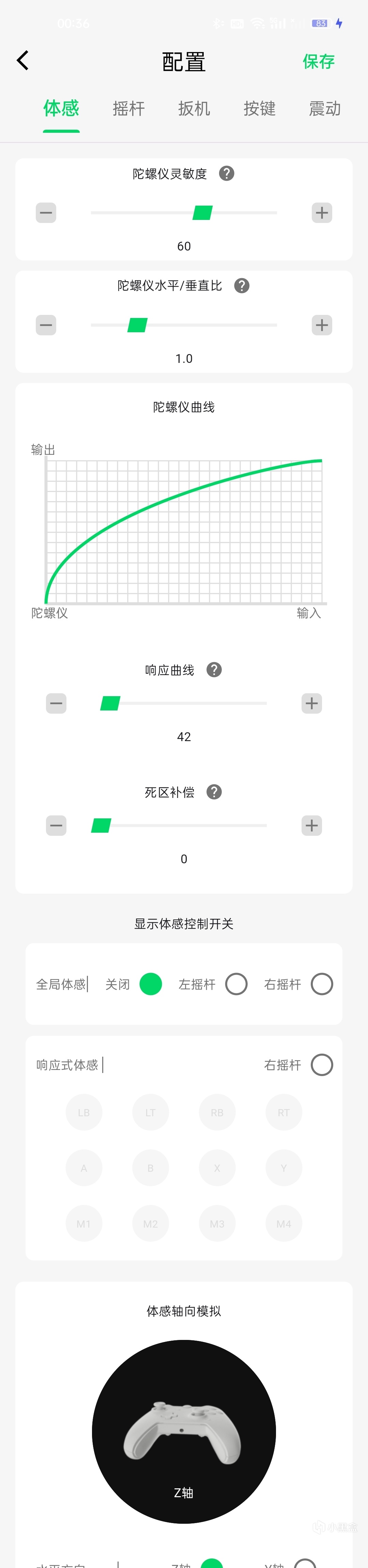
Task: Show help for 陀螺仪水平/垂直比
Action: tap(242, 286)
